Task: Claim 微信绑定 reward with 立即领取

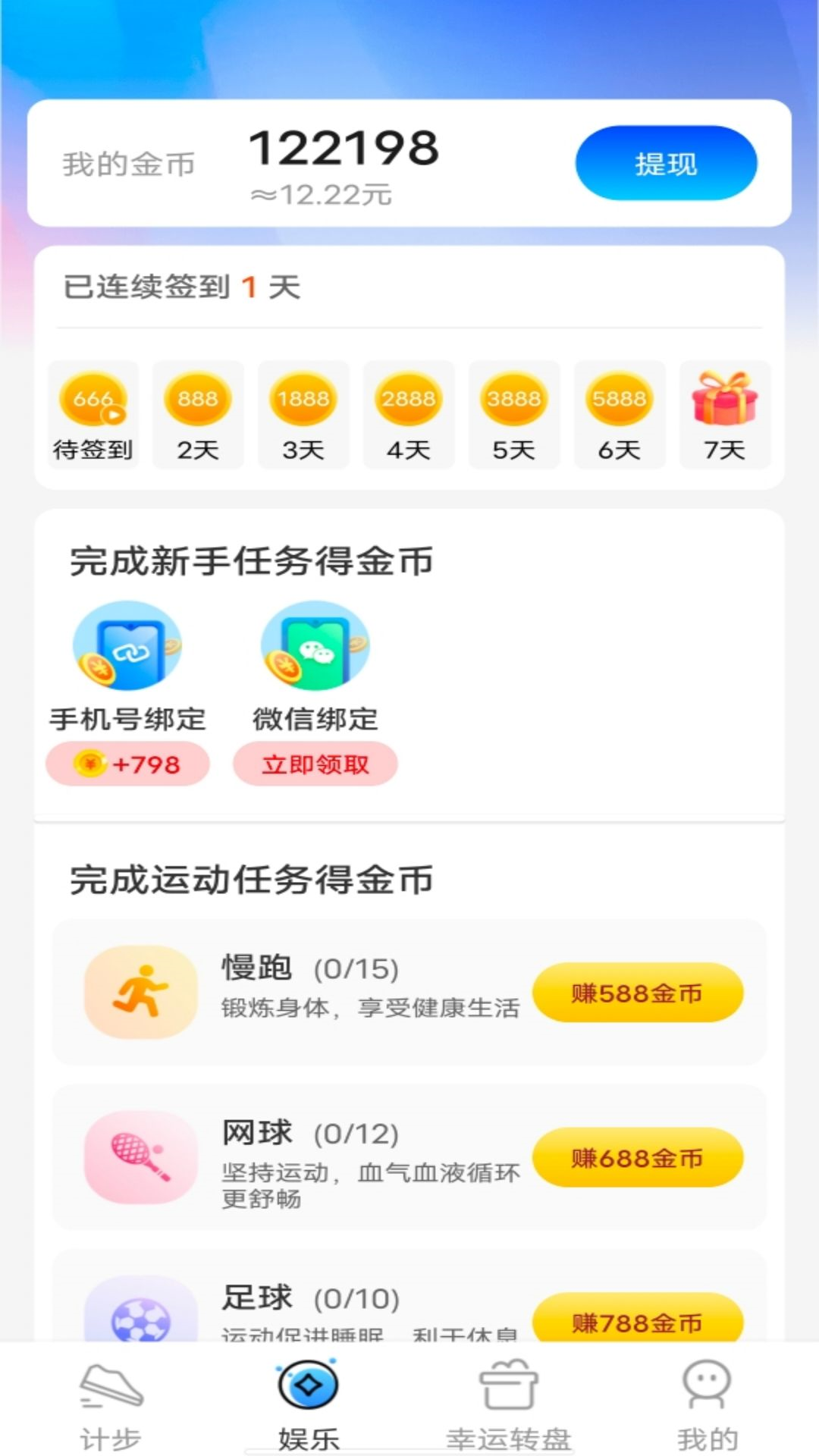Action: (315, 764)
